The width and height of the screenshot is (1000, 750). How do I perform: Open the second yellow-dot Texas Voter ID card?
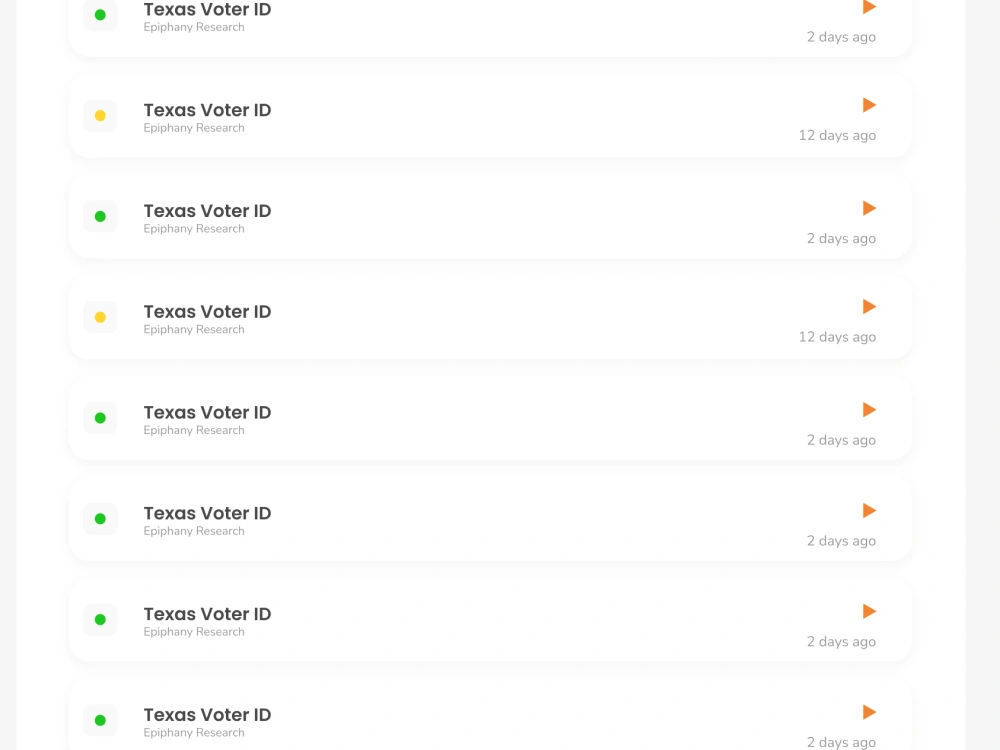tap(207, 312)
